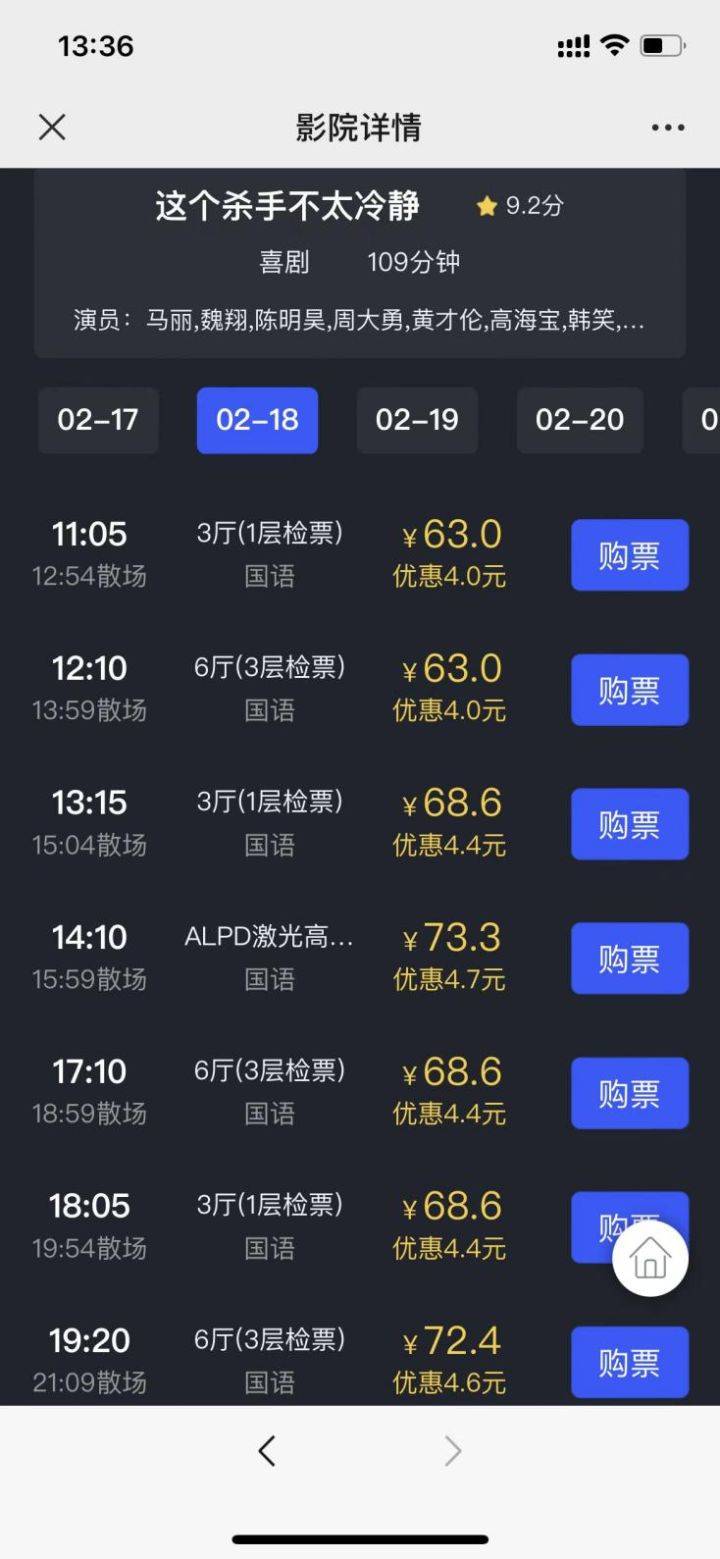Viewport: 720px width, 1559px height.
Task: Open 这个杀手不太冷静 movie info card
Action: (x=359, y=262)
